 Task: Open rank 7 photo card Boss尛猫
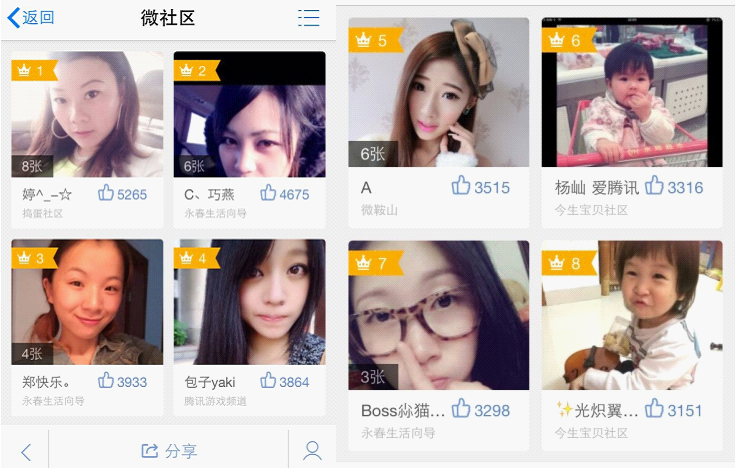[438, 315]
